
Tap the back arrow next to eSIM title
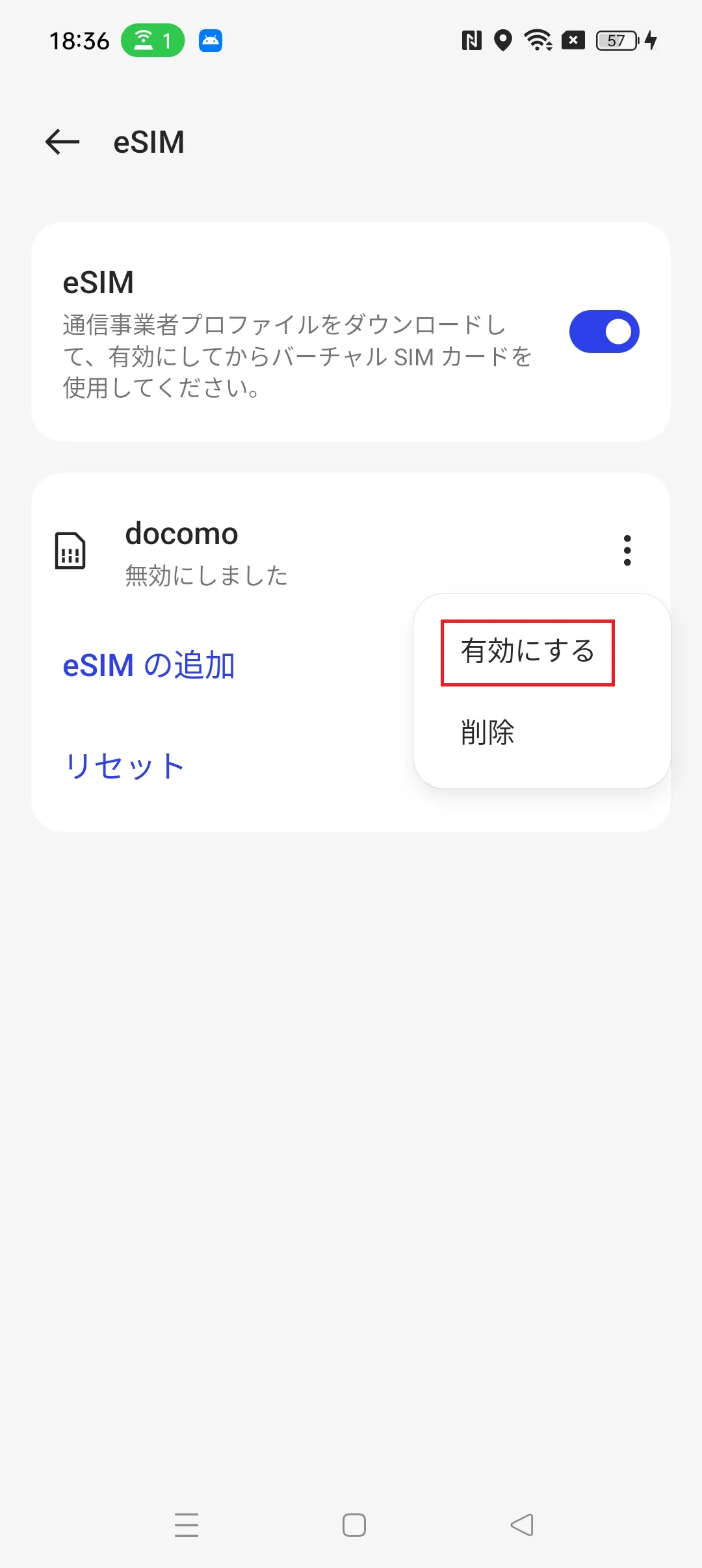pos(61,142)
